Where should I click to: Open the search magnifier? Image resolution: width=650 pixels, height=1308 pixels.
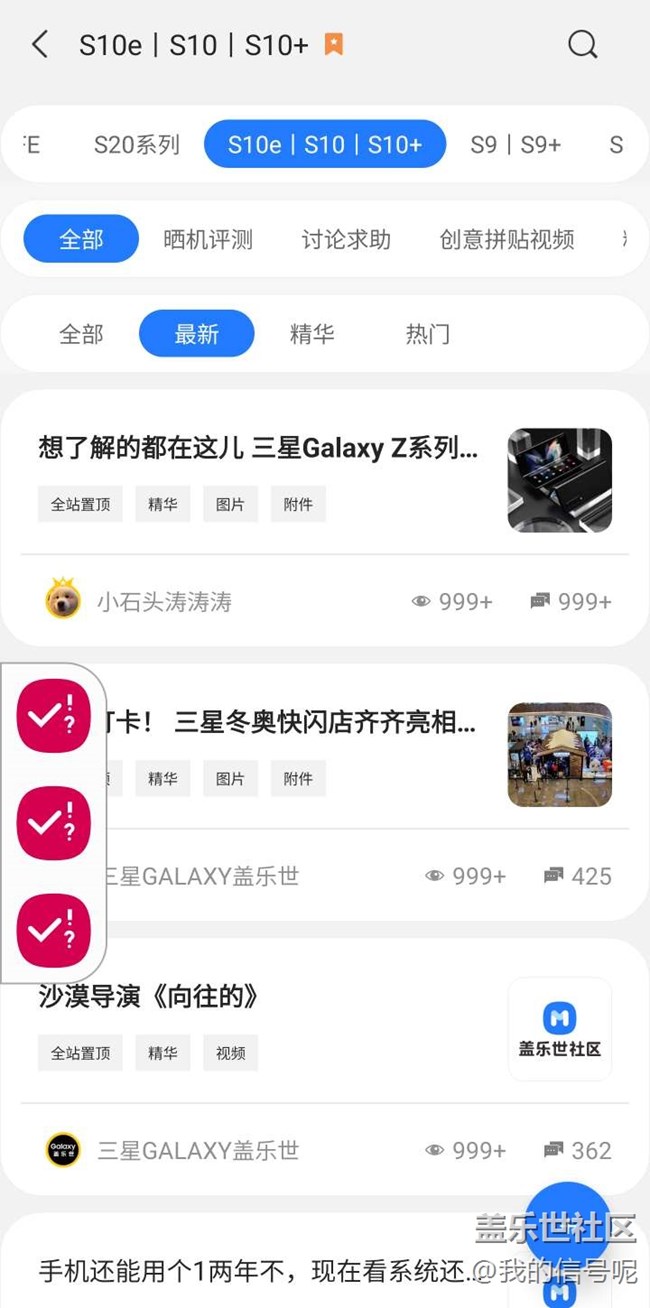[582, 44]
